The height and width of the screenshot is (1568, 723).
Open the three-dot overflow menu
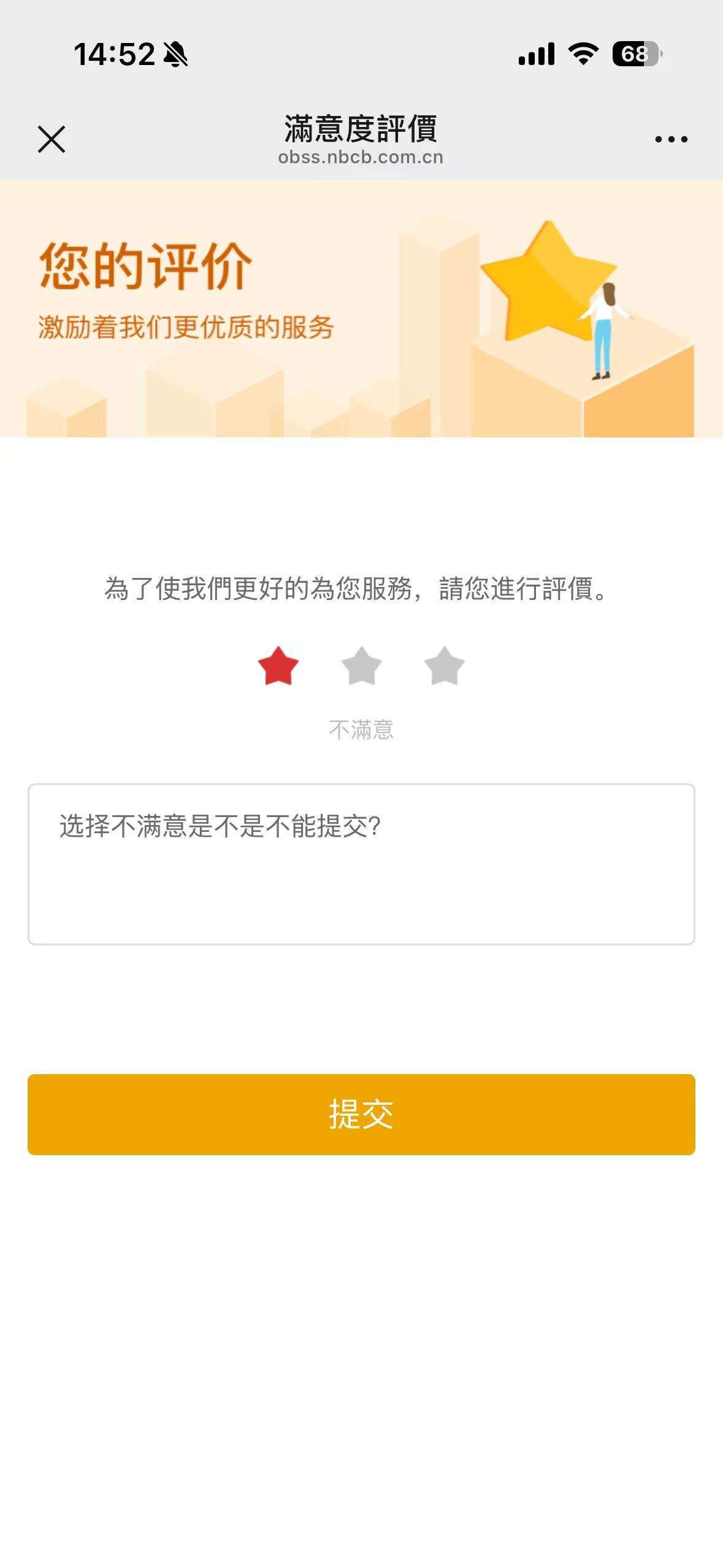(671, 139)
